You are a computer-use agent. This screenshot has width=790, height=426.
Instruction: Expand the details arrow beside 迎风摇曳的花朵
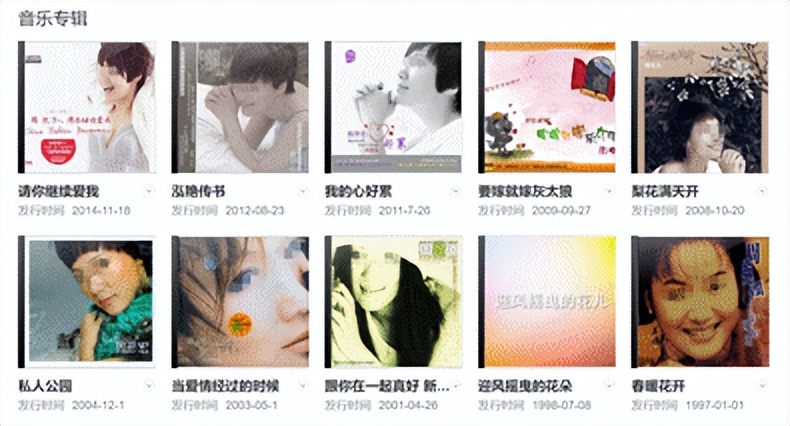(609, 386)
